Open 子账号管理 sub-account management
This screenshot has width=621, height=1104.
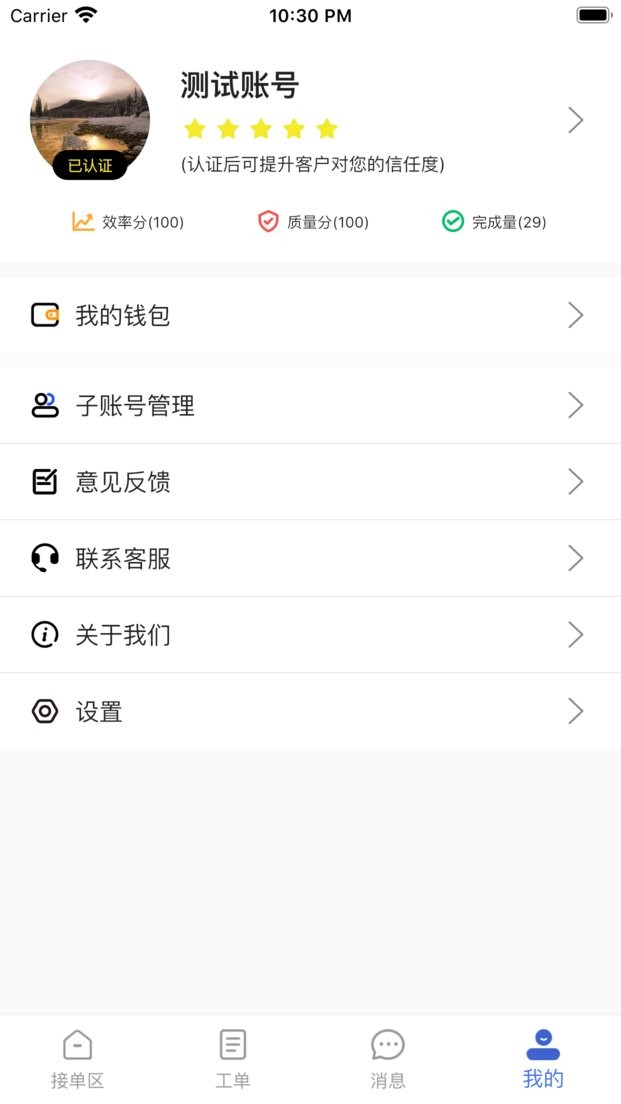(x=310, y=405)
